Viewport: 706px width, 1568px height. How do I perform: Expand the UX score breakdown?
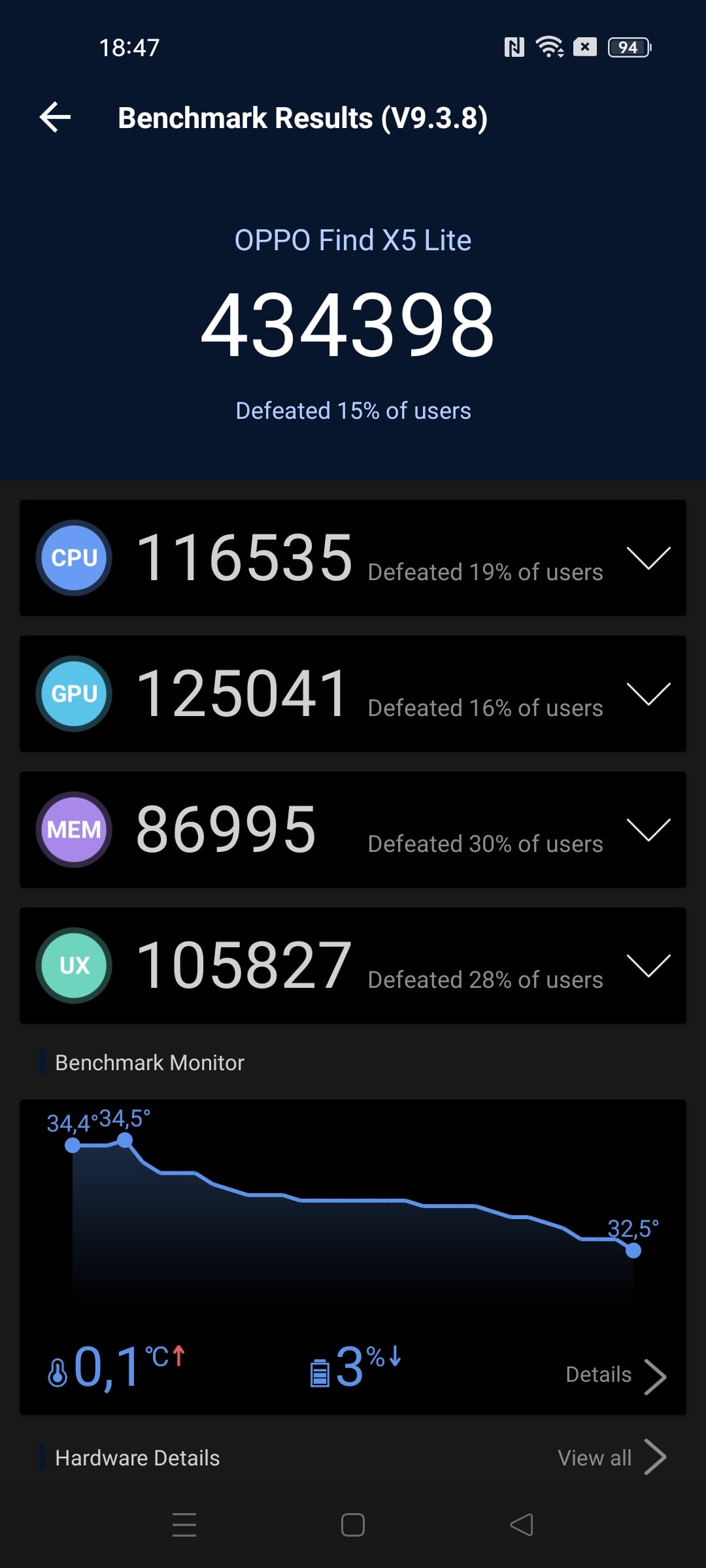[648, 966]
